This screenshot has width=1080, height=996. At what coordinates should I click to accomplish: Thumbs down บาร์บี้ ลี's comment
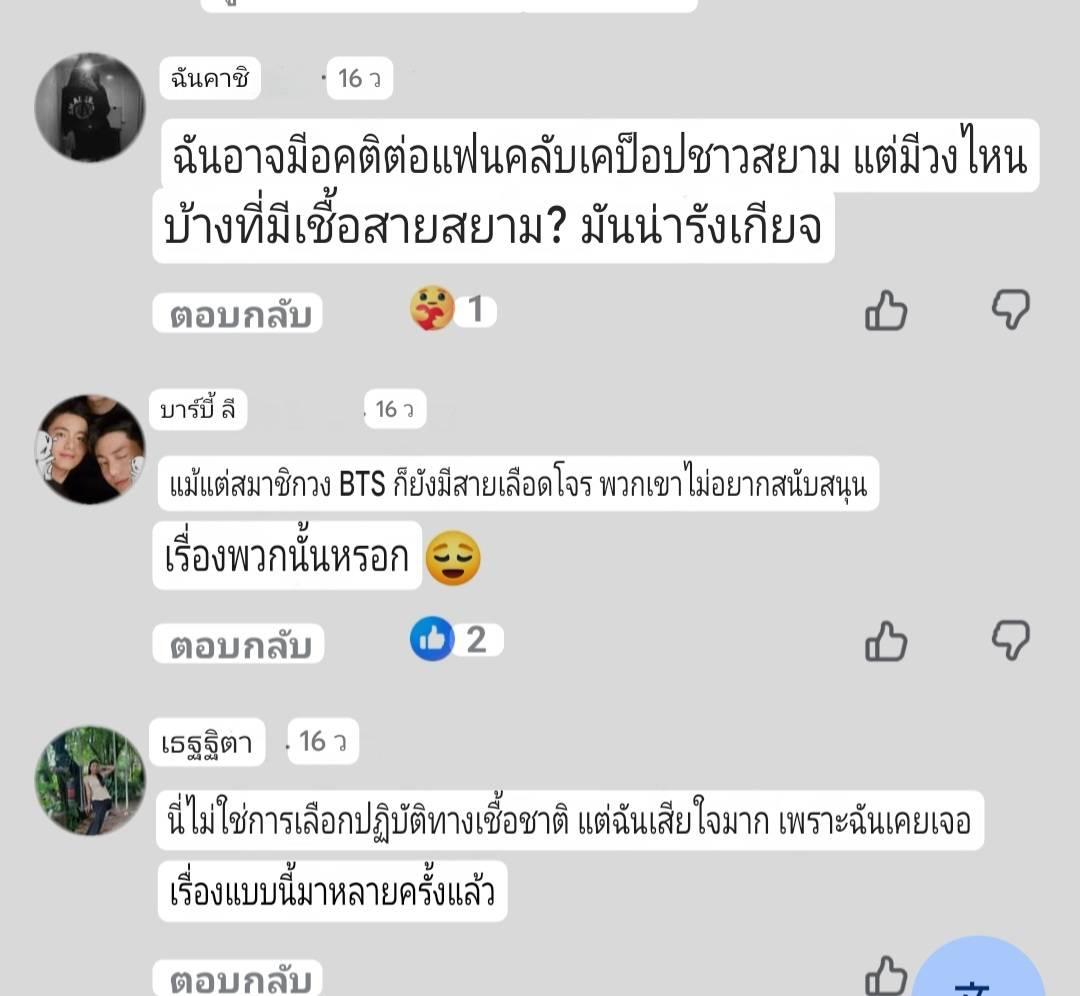(1010, 639)
